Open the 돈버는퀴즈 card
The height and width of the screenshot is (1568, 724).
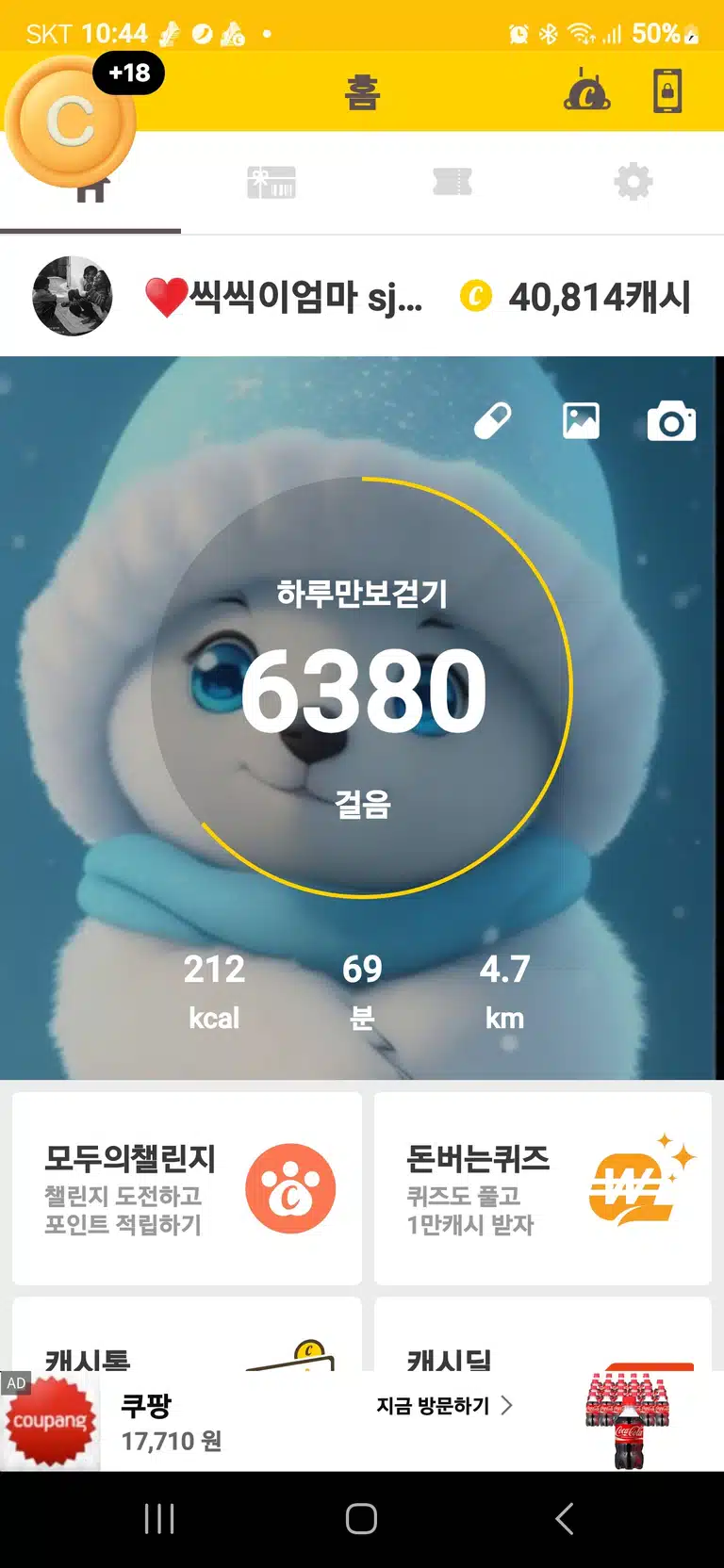pyautogui.click(x=543, y=1188)
